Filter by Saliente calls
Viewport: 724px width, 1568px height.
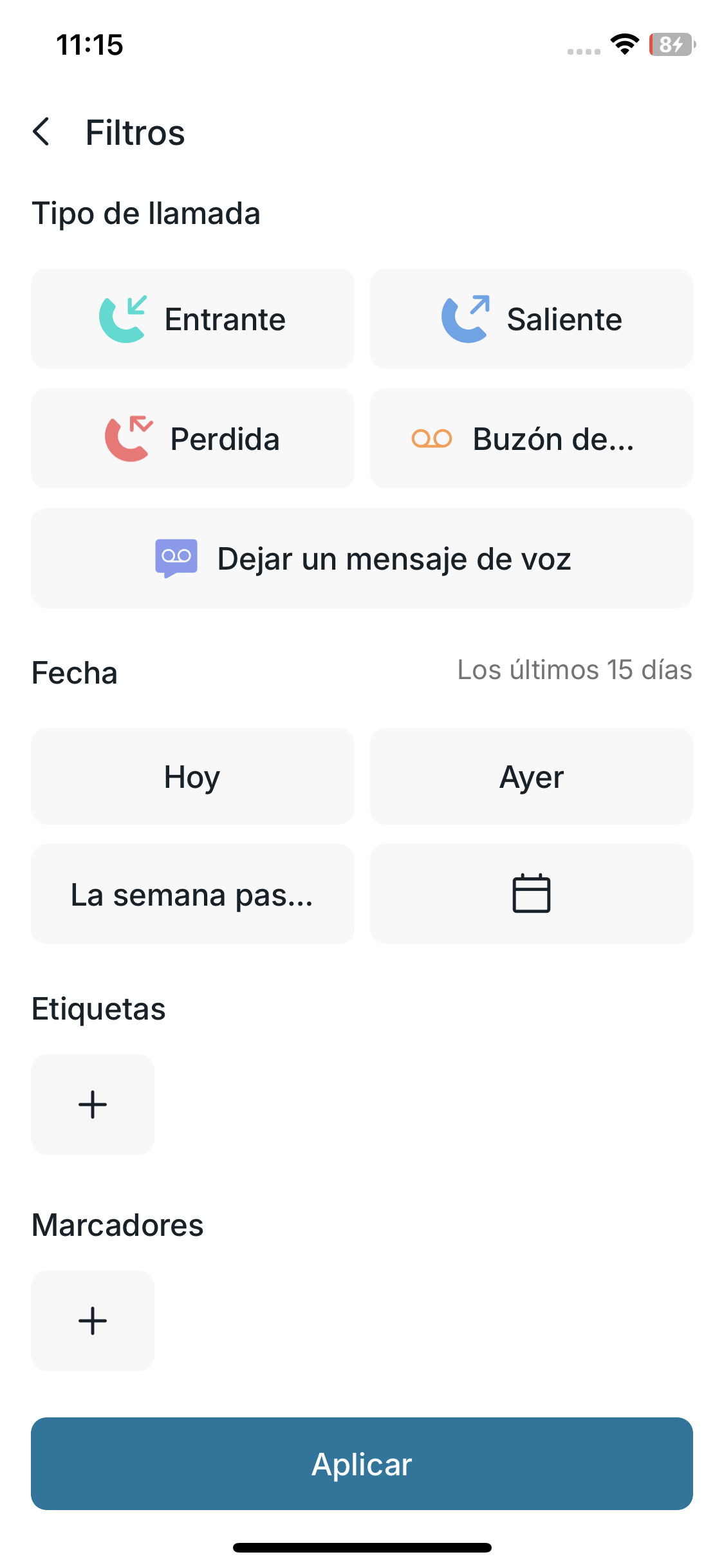[x=531, y=319]
